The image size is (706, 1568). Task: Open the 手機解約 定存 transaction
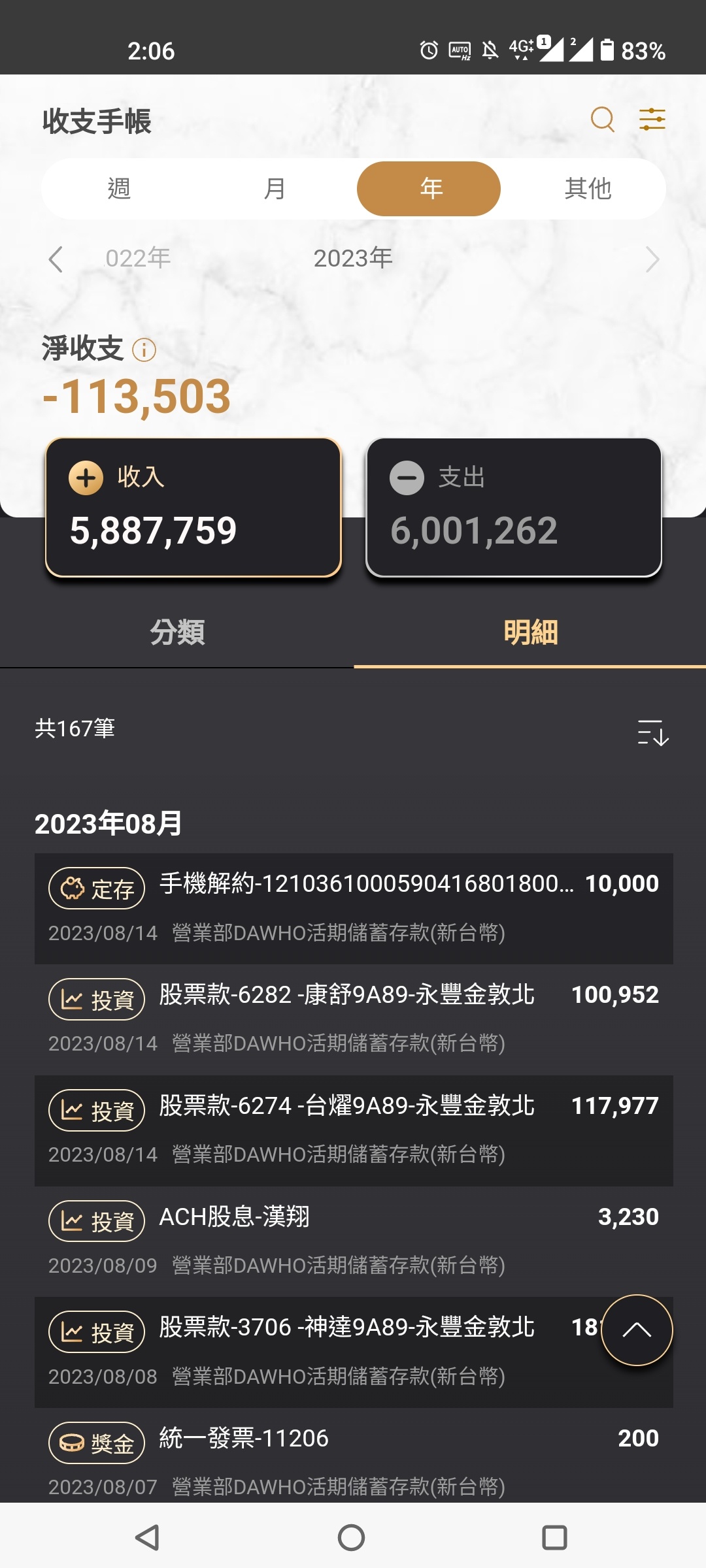click(x=354, y=909)
